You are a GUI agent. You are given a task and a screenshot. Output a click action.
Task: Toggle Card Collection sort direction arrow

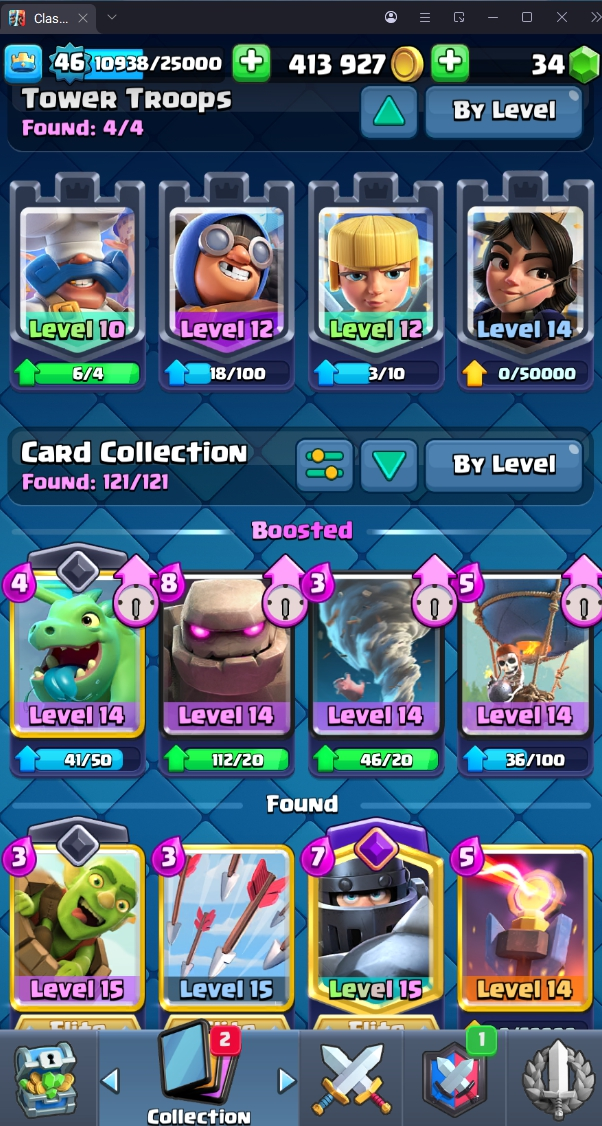(388, 464)
